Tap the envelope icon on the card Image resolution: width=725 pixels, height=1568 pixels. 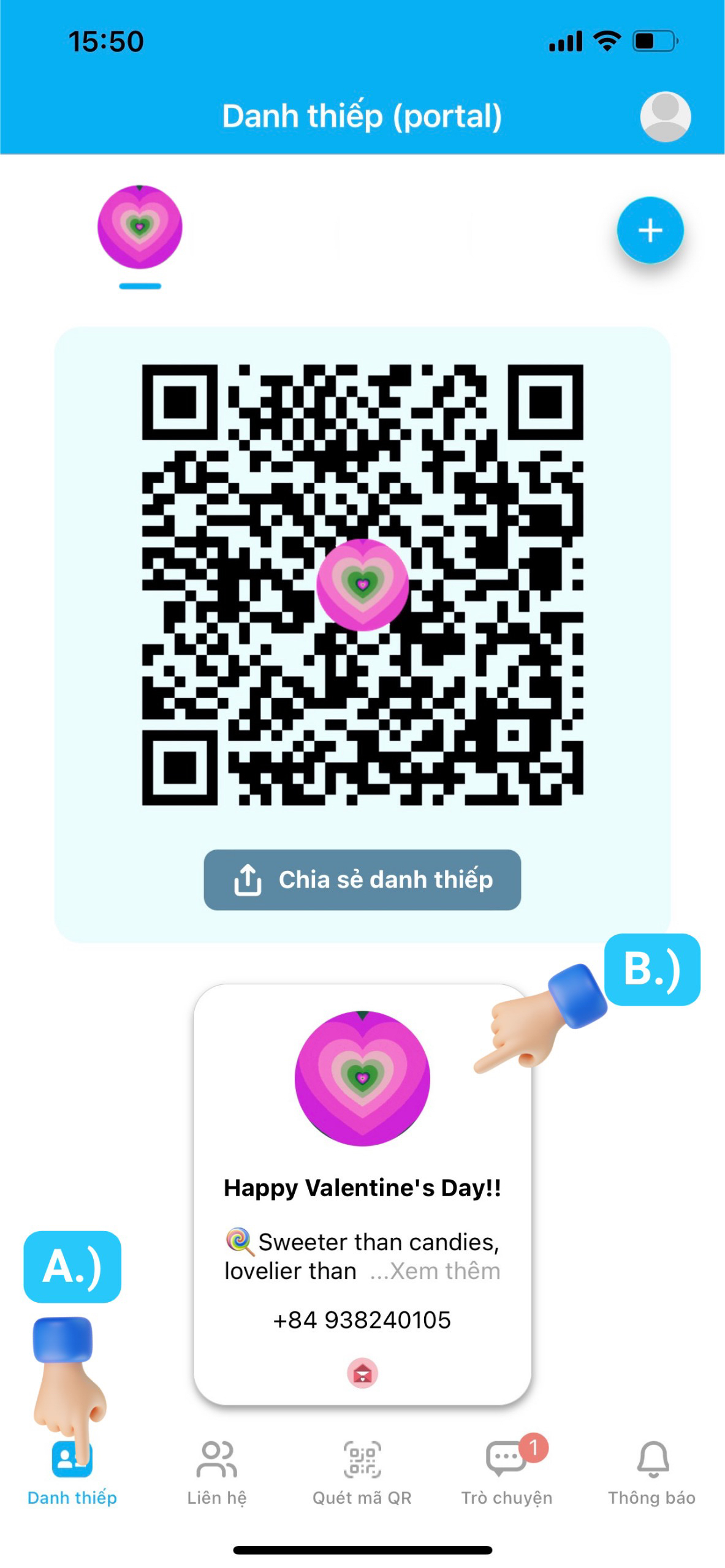(x=362, y=1373)
